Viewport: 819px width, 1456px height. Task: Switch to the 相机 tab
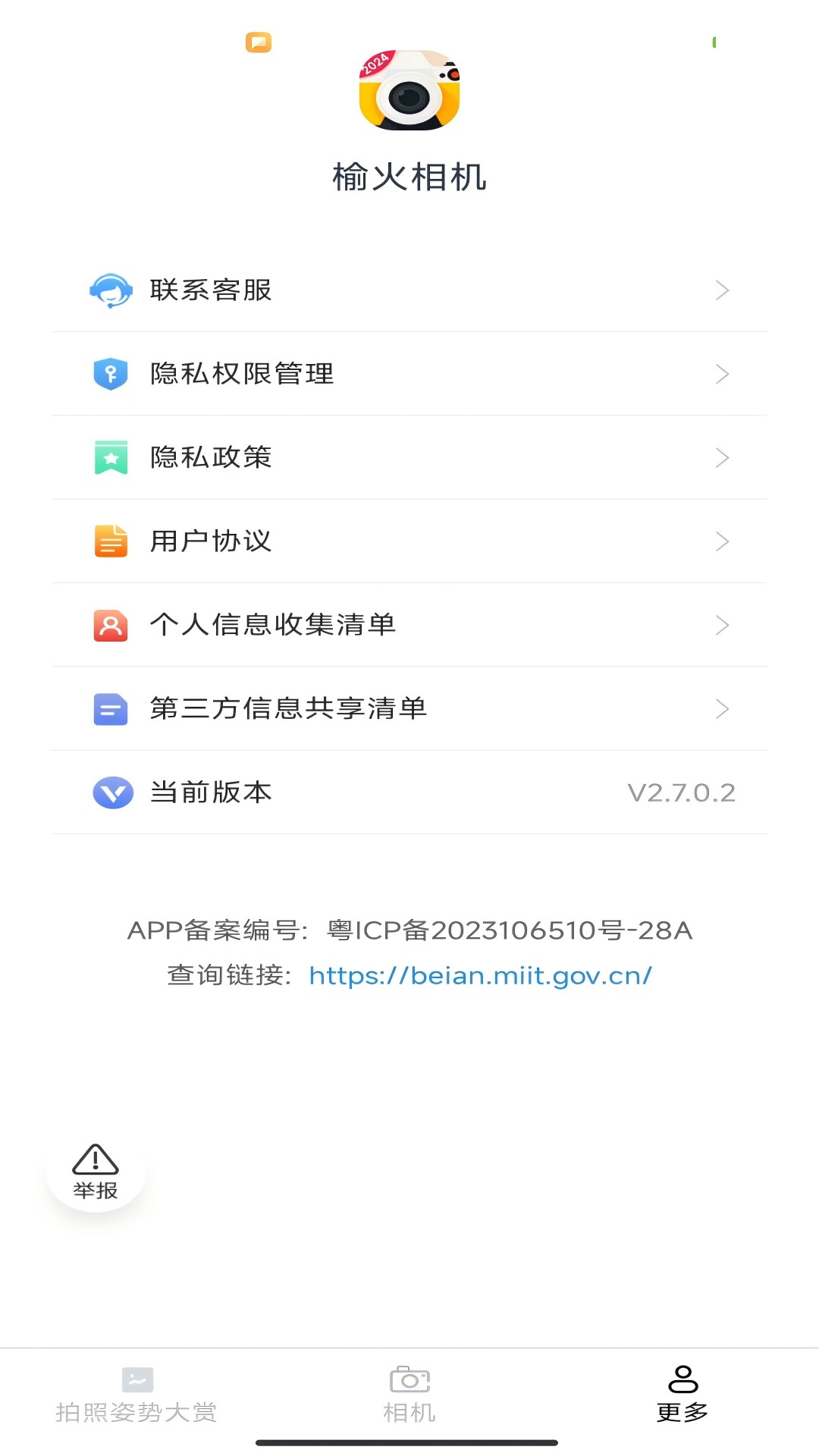[409, 1395]
